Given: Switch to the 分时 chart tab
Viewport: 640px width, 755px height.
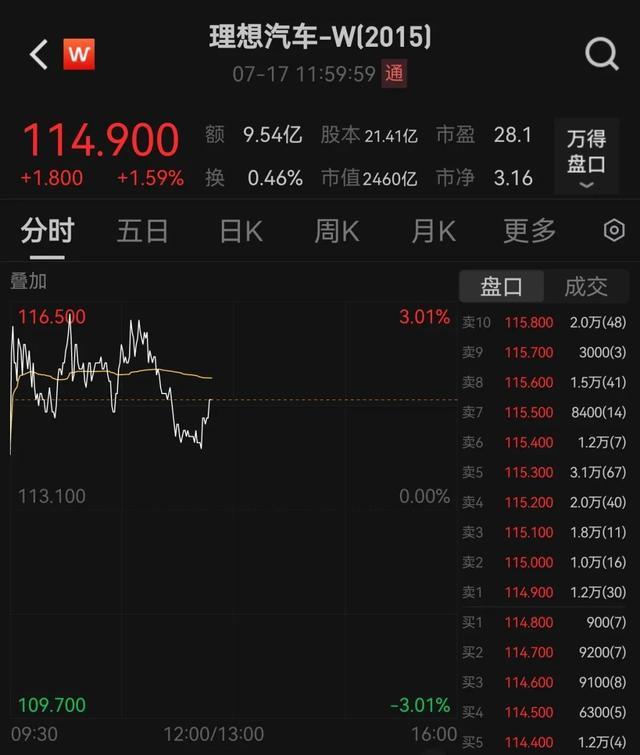Looking at the screenshot, I should (47, 231).
